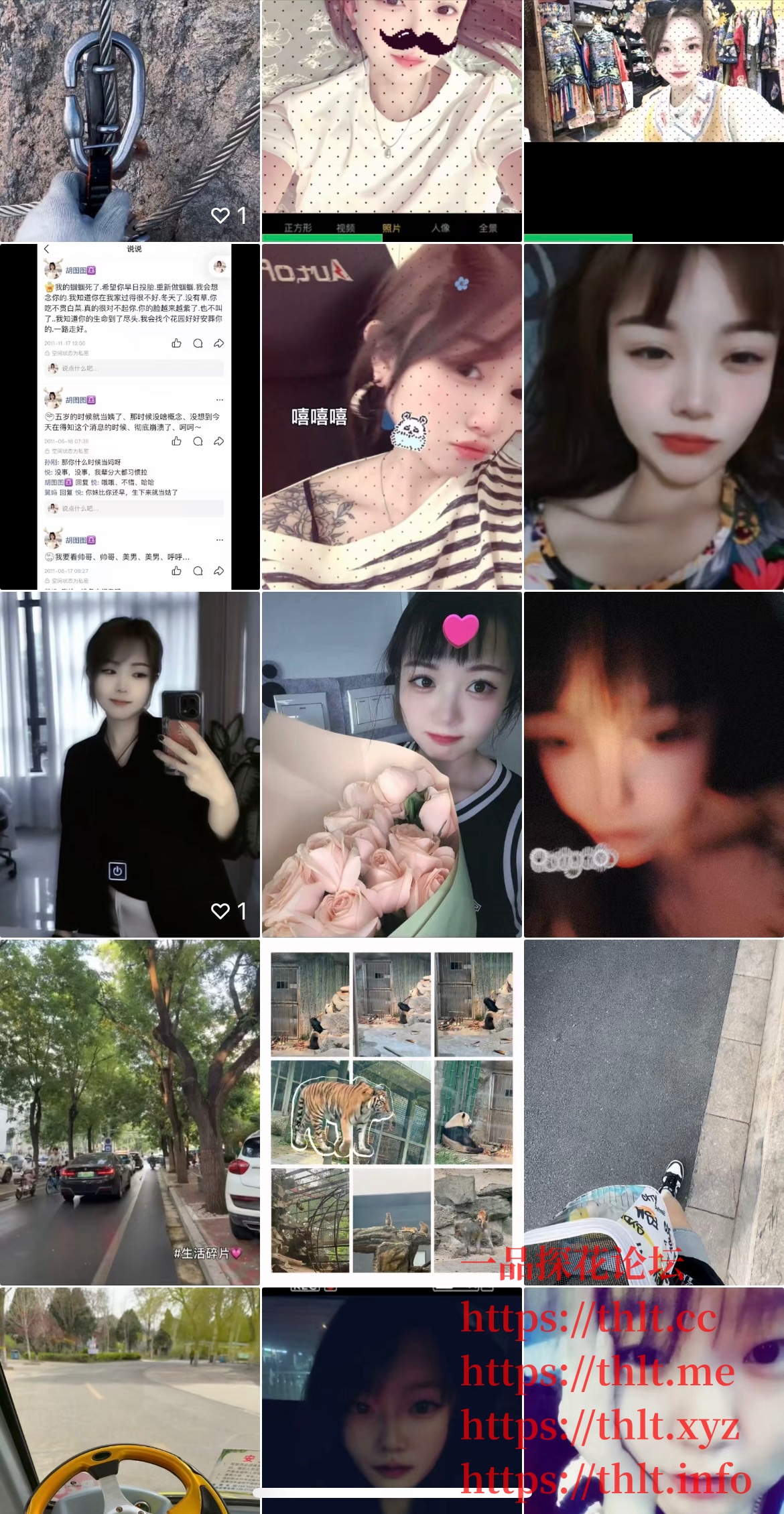Open the yellow steering wheel road video

click(129, 1399)
